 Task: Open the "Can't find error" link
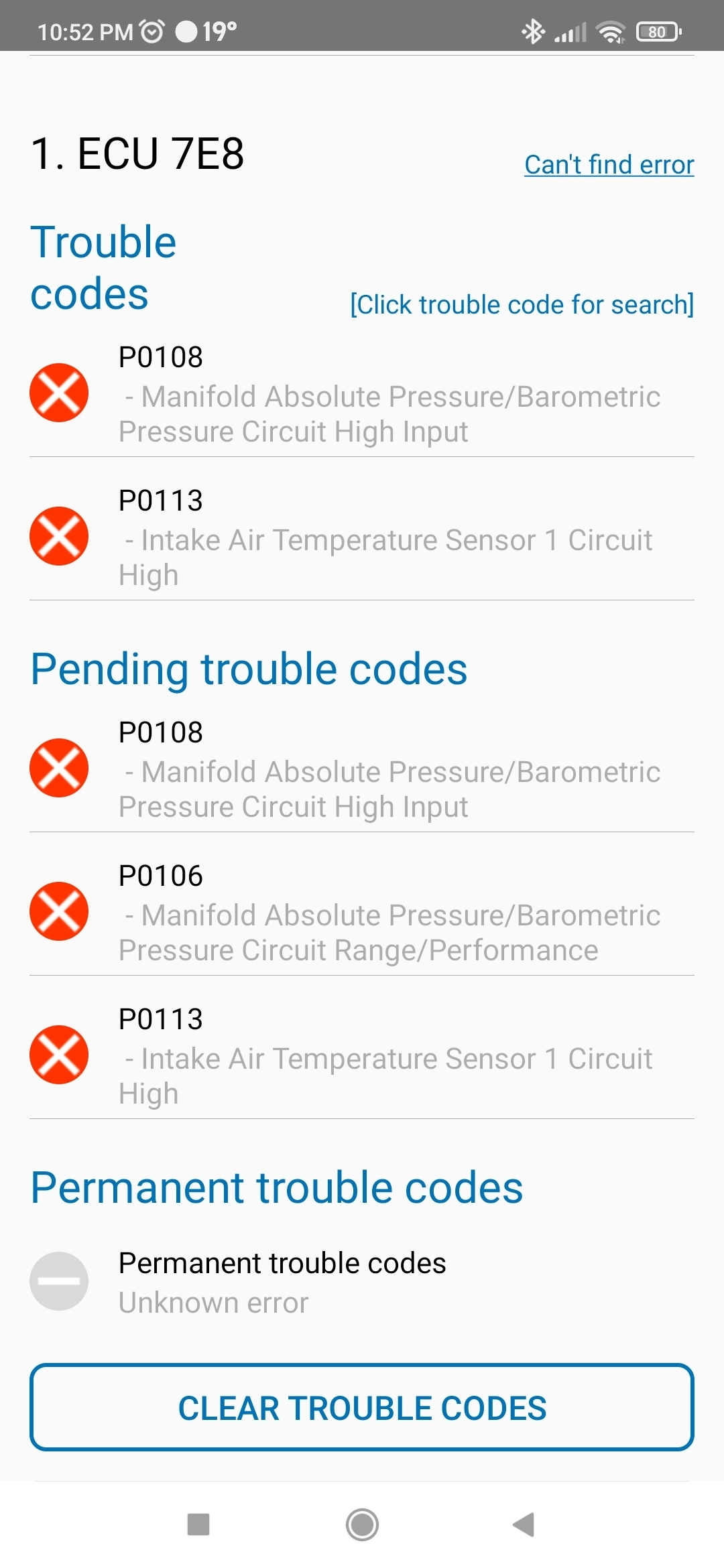click(x=609, y=165)
